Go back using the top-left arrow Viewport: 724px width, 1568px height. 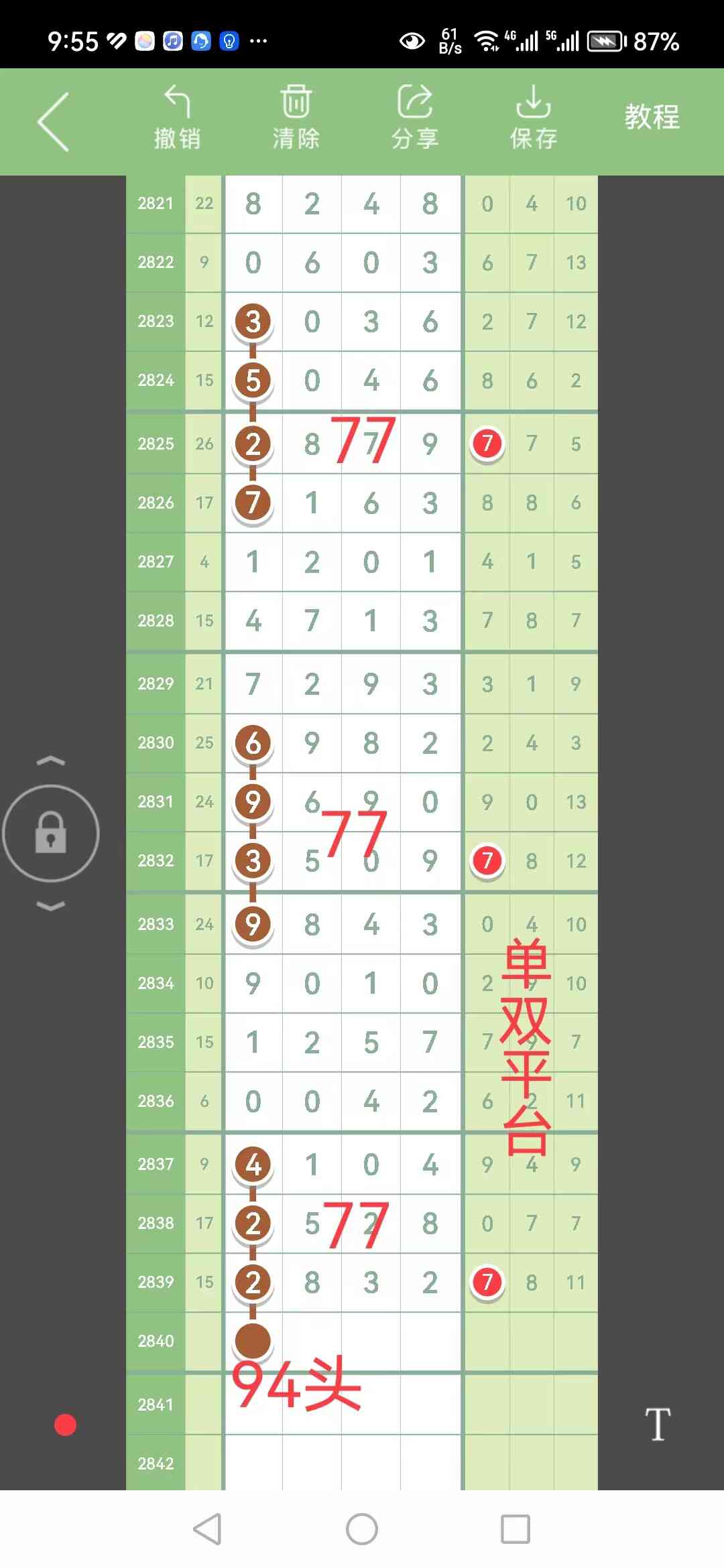pyautogui.click(x=54, y=121)
